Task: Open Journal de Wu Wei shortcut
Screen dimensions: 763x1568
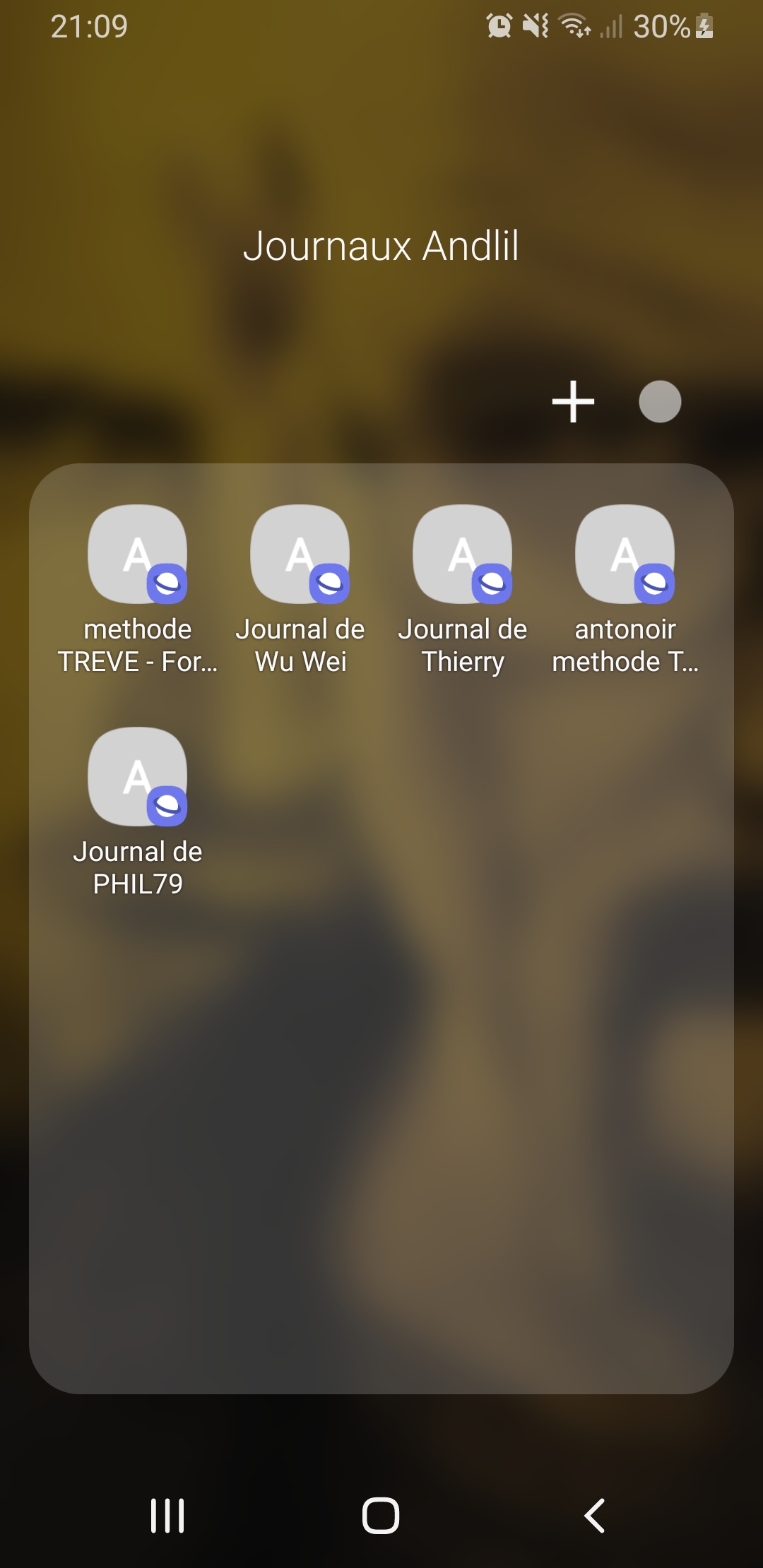Action: pyautogui.click(x=300, y=554)
